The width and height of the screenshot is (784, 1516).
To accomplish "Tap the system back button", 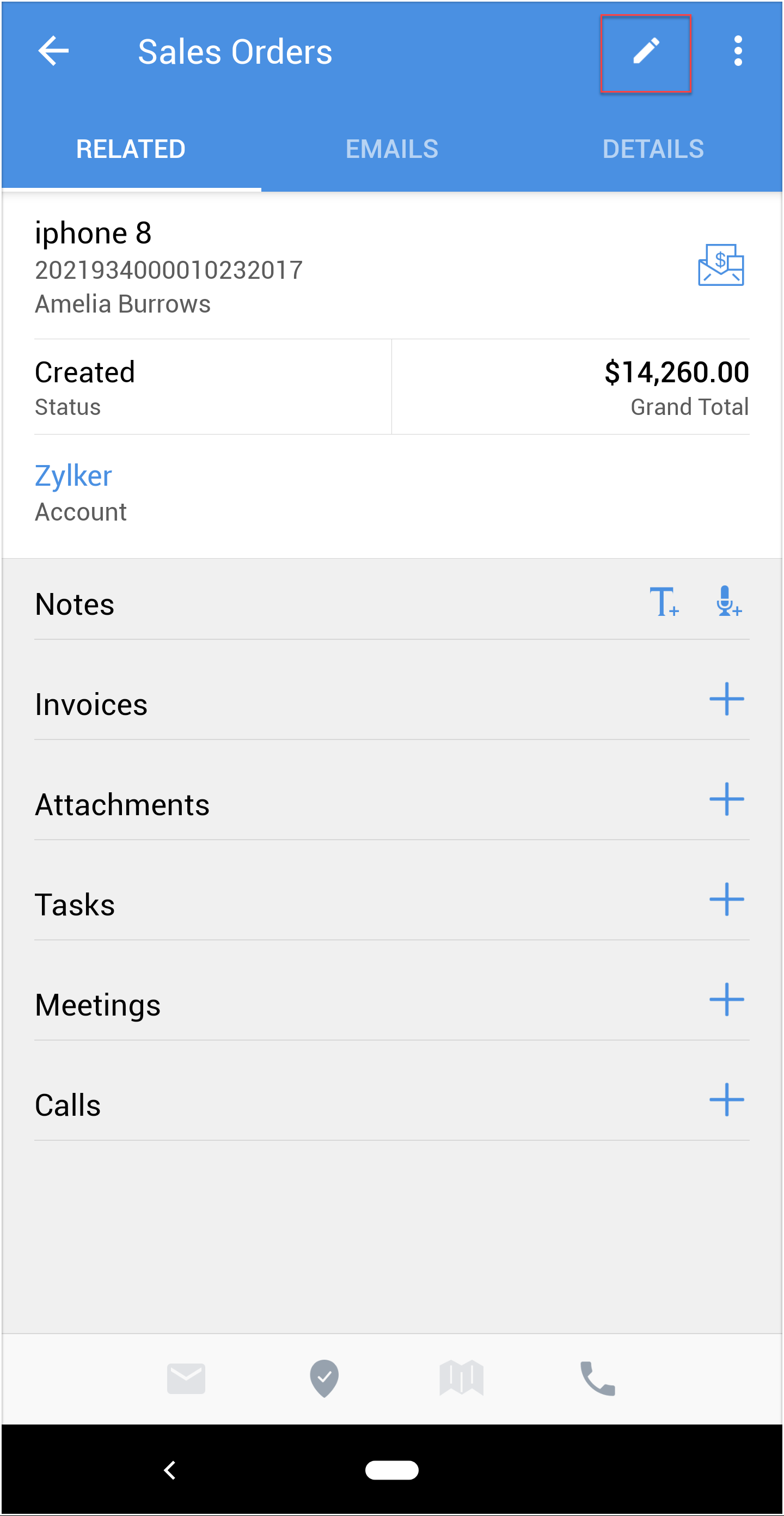I will (x=170, y=1470).
